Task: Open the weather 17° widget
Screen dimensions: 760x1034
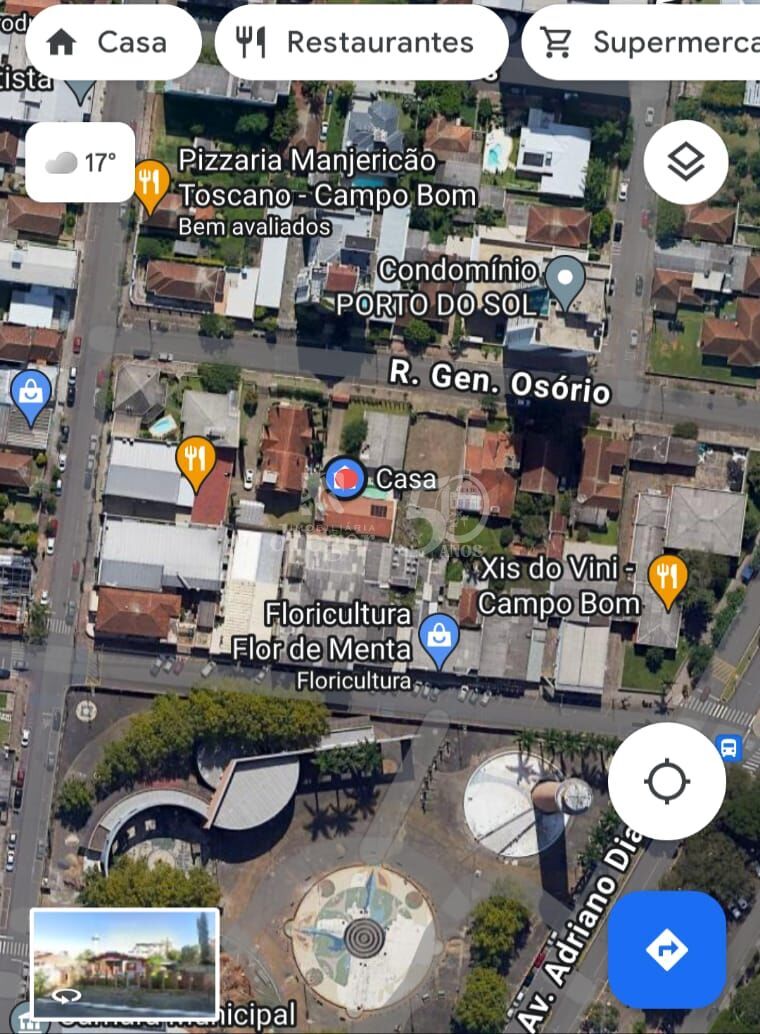Action: (x=80, y=162)
